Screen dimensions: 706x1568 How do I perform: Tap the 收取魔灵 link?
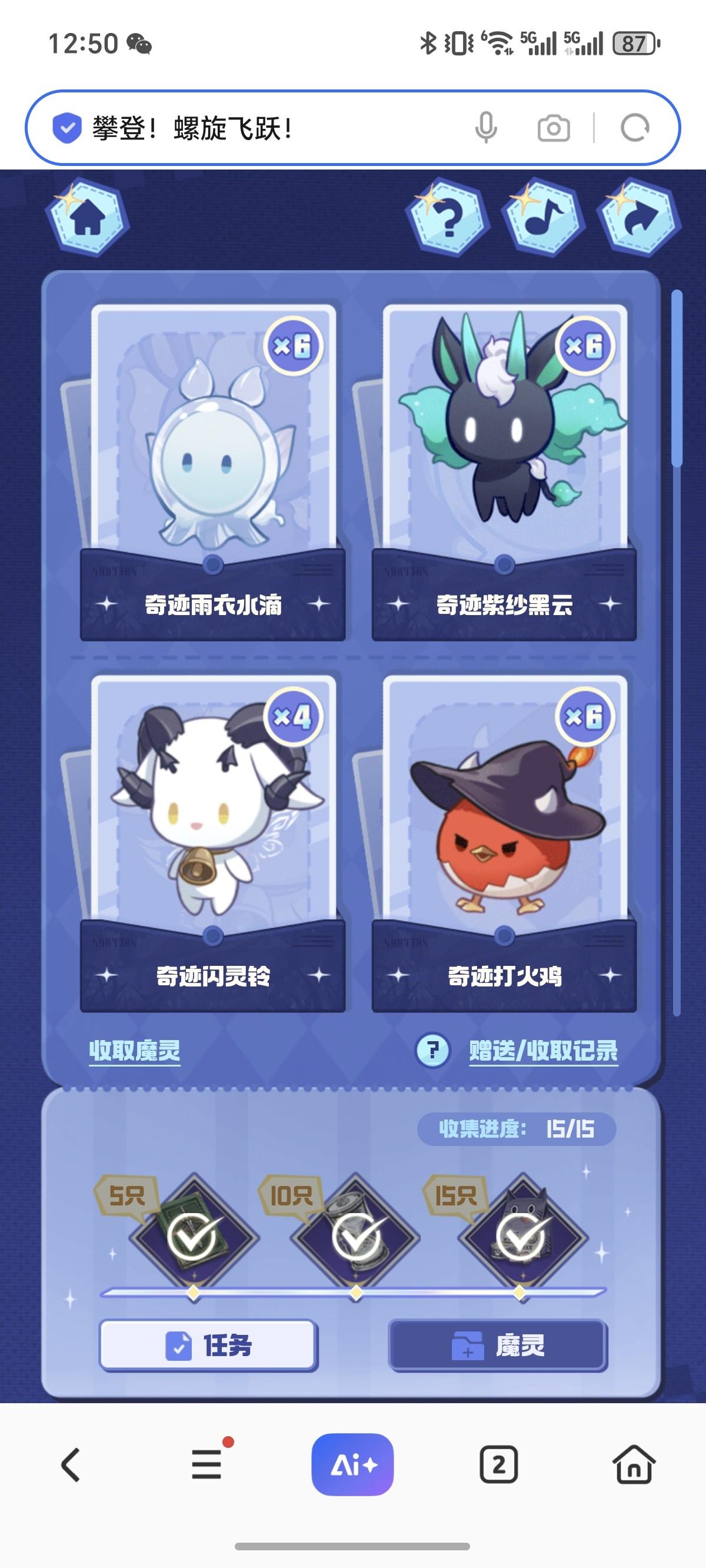(x=135, y=1051)
